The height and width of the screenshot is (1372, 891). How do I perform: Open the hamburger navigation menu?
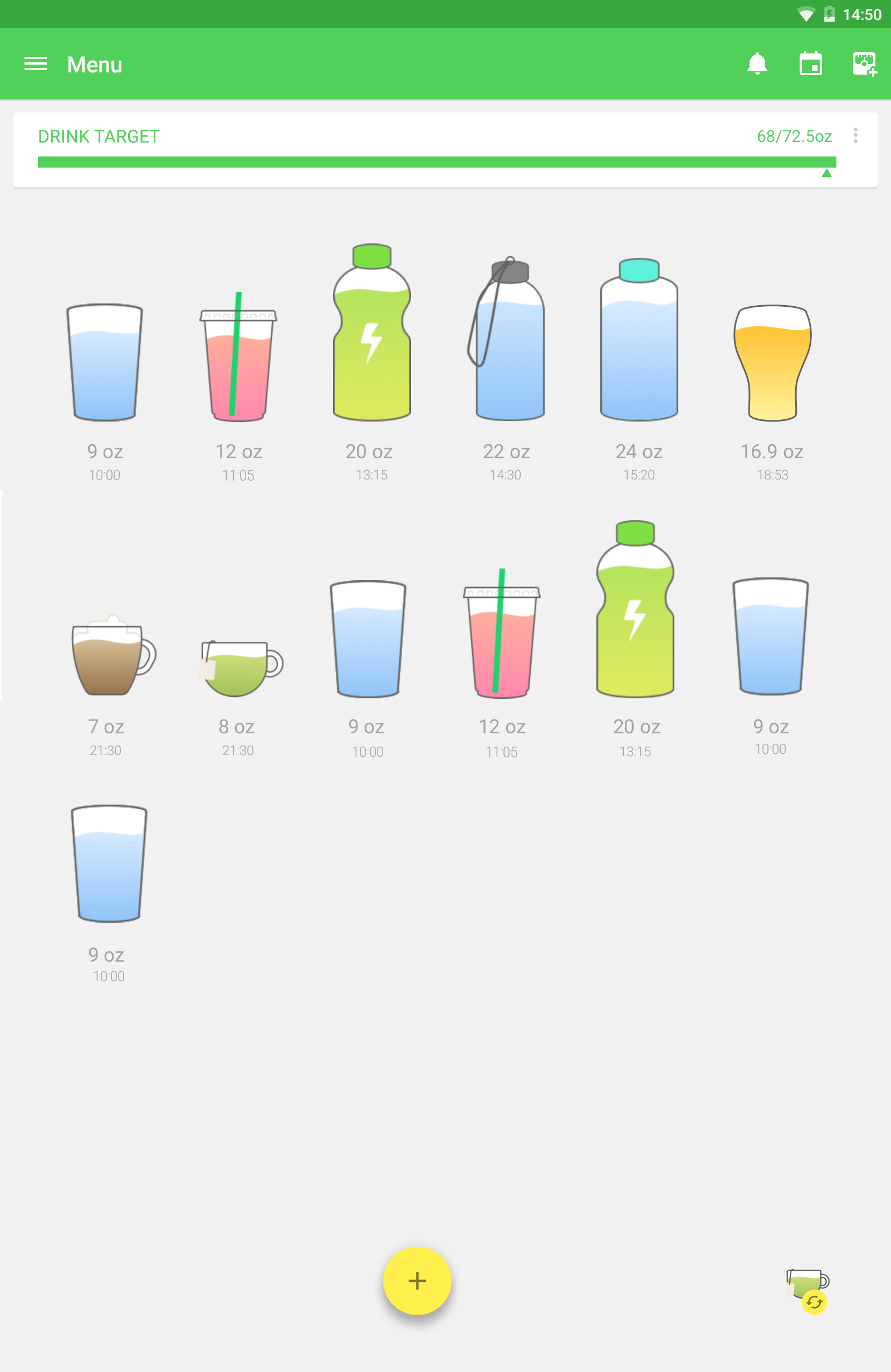35,64
